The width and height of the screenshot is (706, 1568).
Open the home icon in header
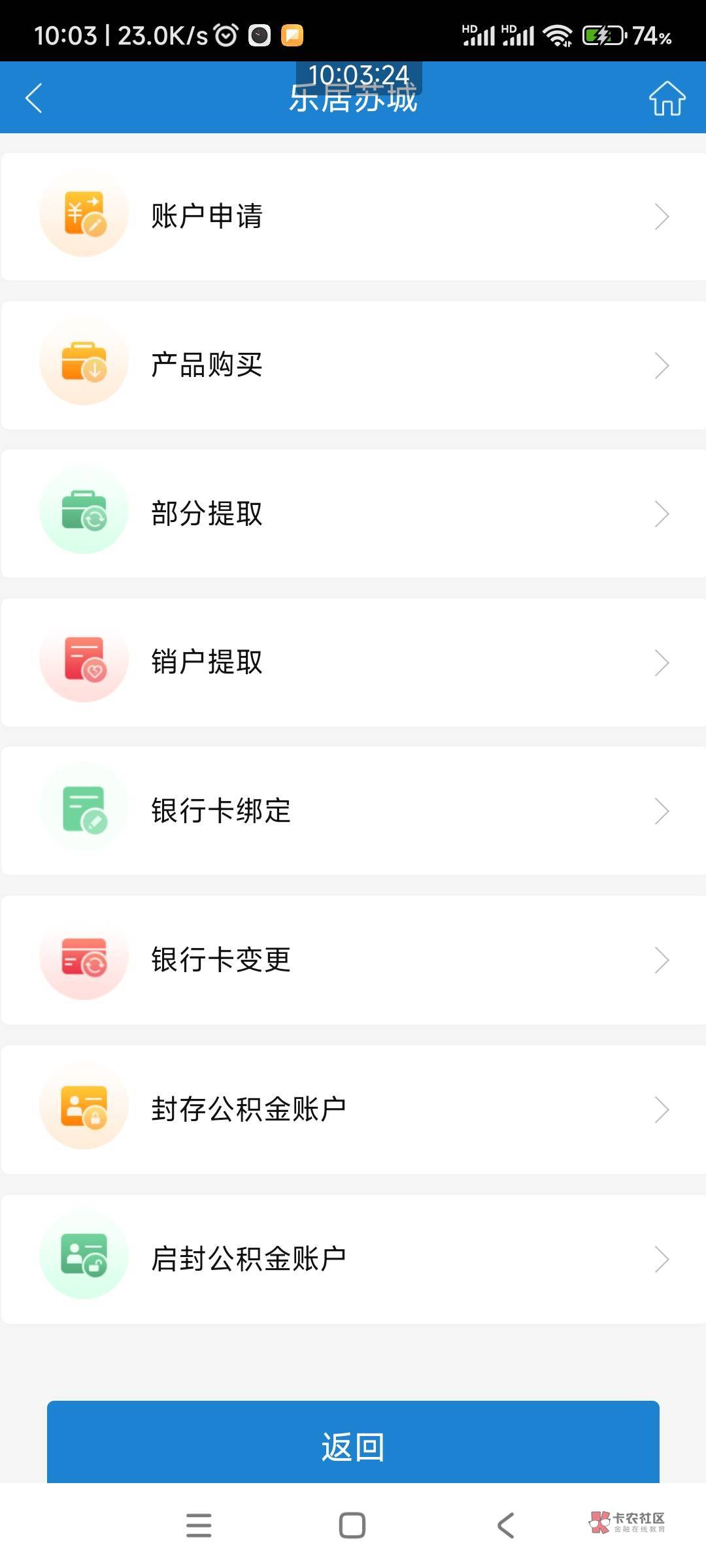tap(667, 99)
